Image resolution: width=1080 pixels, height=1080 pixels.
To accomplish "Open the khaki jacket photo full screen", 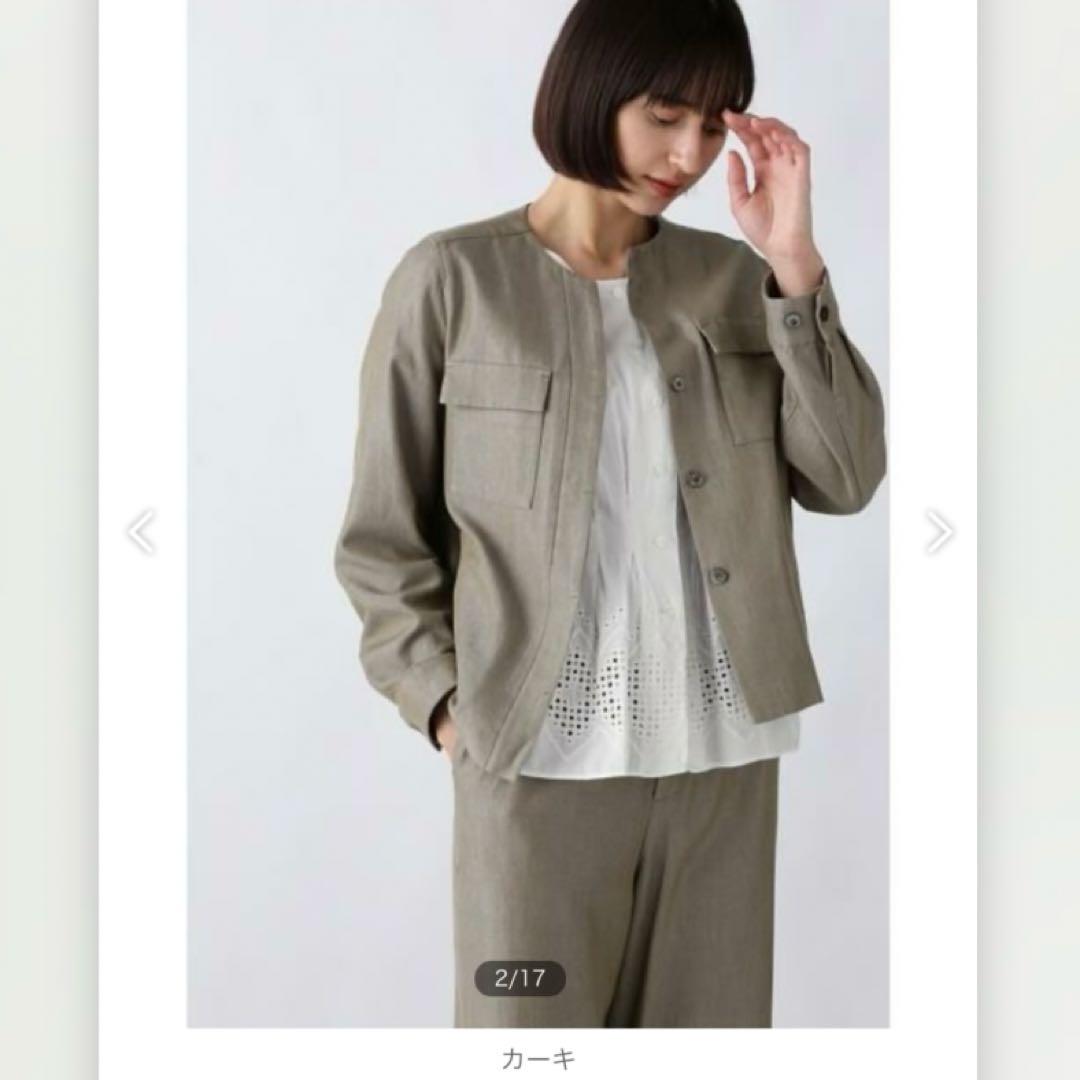I will click(x=538, y=514).
